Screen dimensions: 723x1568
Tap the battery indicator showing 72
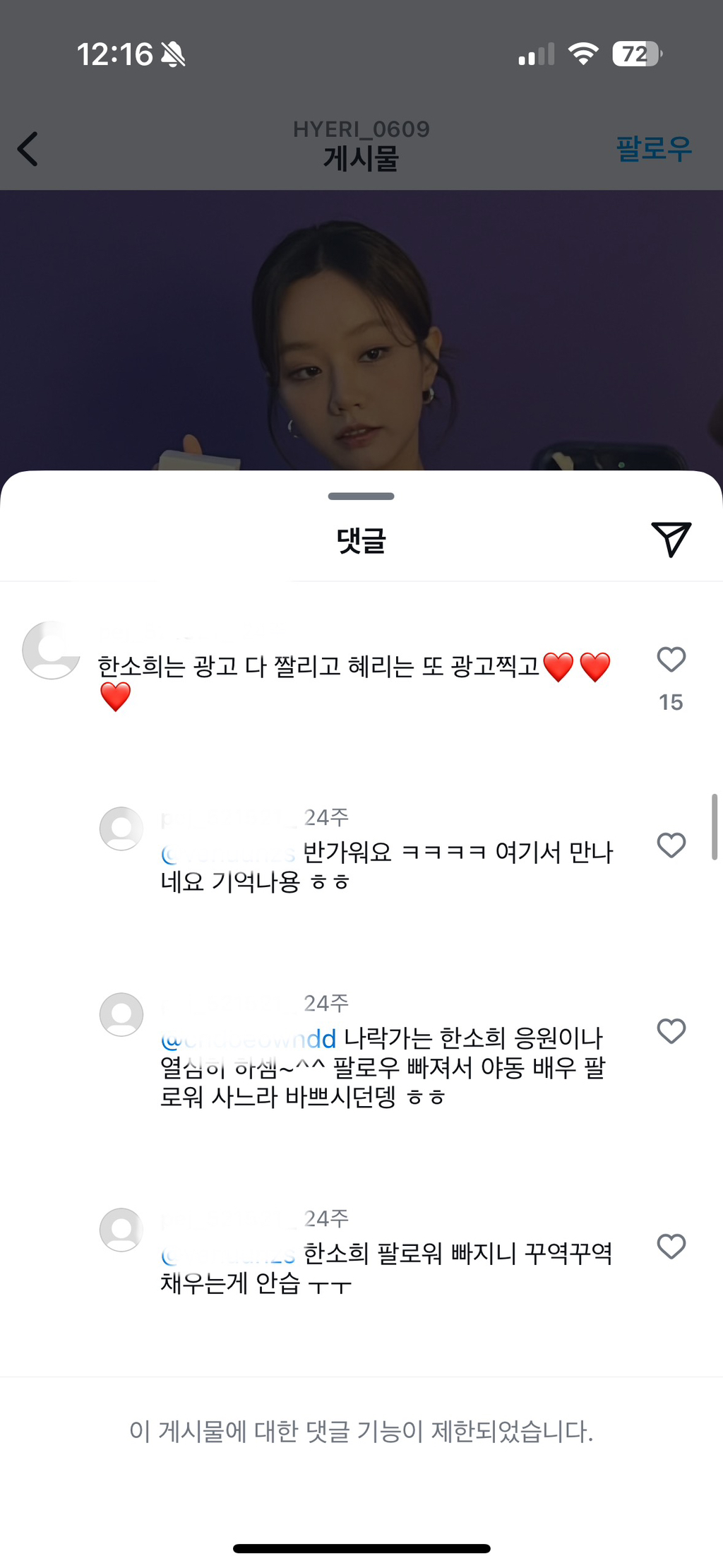(636, 52)
